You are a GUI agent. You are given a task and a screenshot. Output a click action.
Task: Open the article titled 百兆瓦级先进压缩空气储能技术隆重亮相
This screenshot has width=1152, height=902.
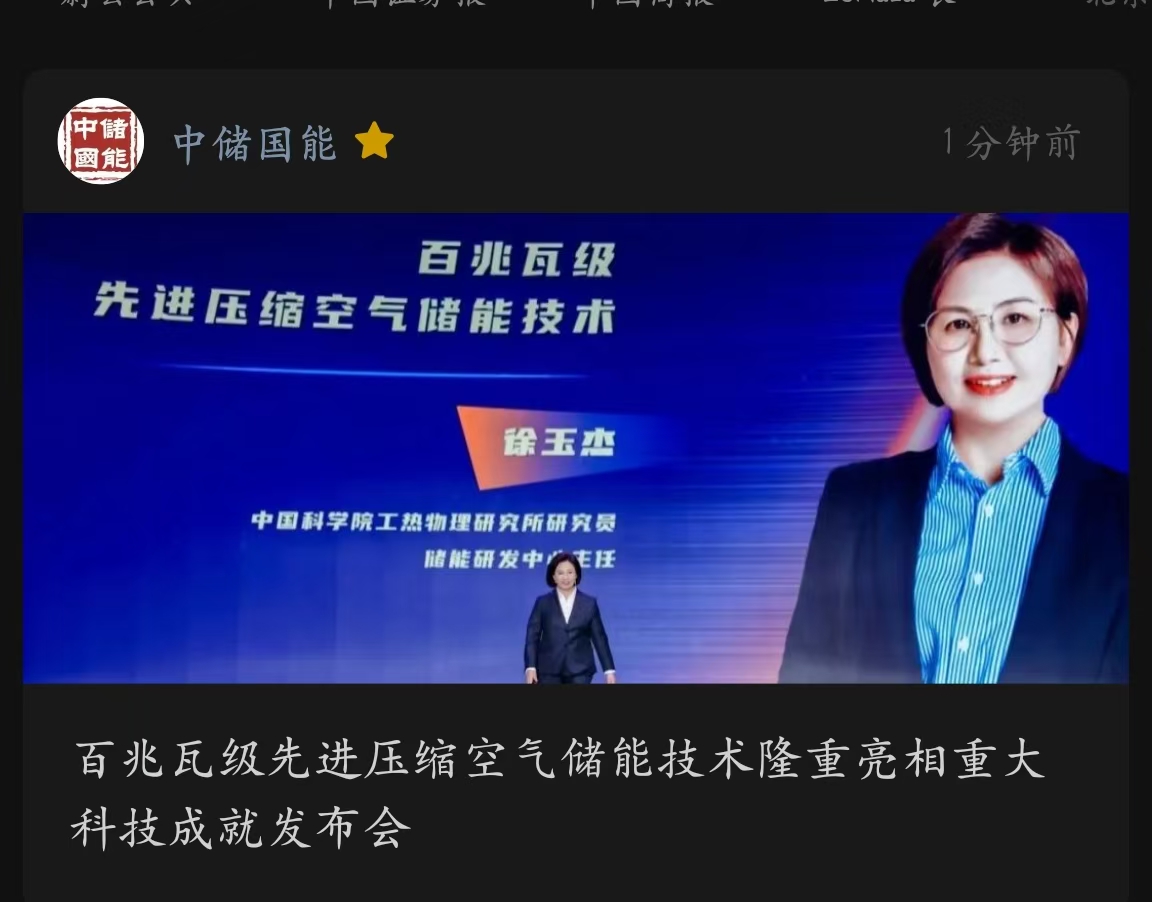[x=558, y=792]
